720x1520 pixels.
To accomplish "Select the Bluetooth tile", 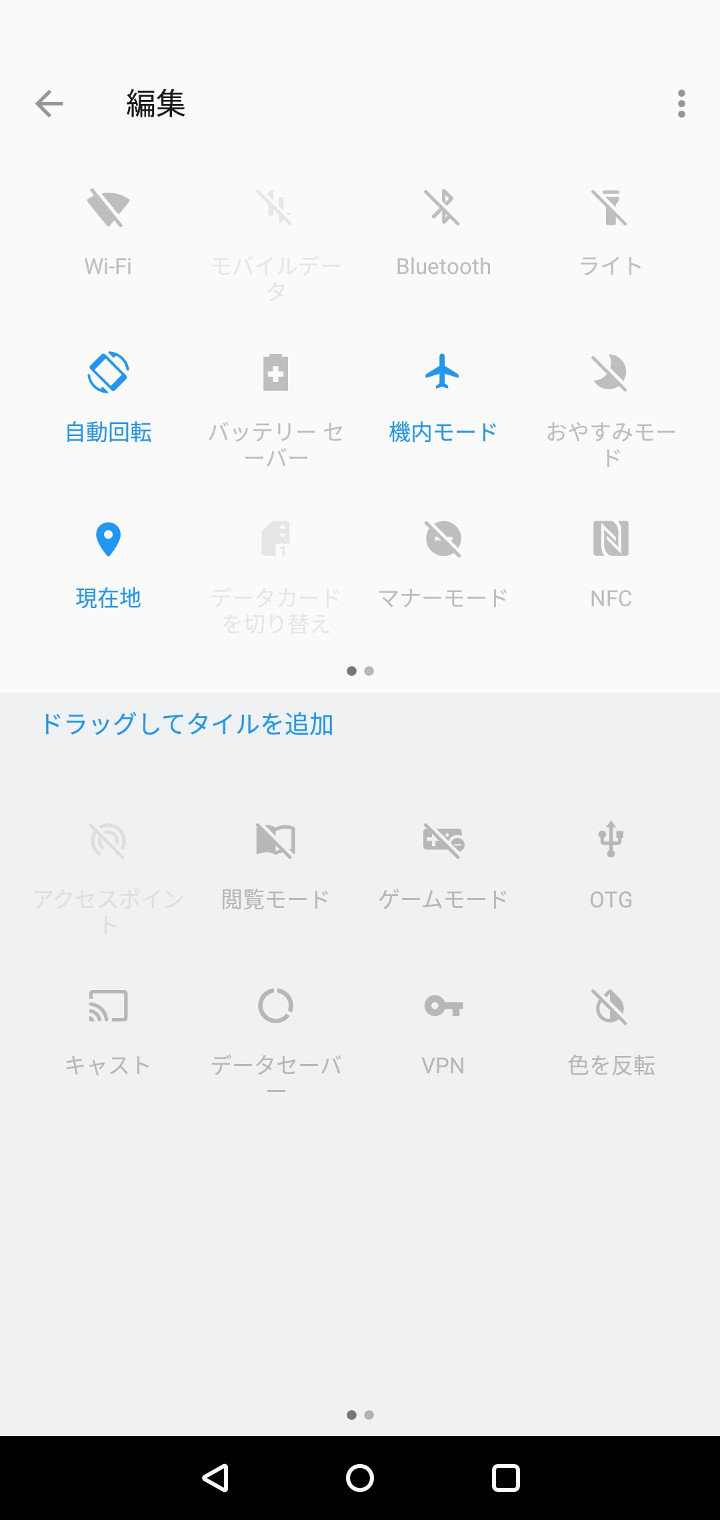I will point(443,230).
